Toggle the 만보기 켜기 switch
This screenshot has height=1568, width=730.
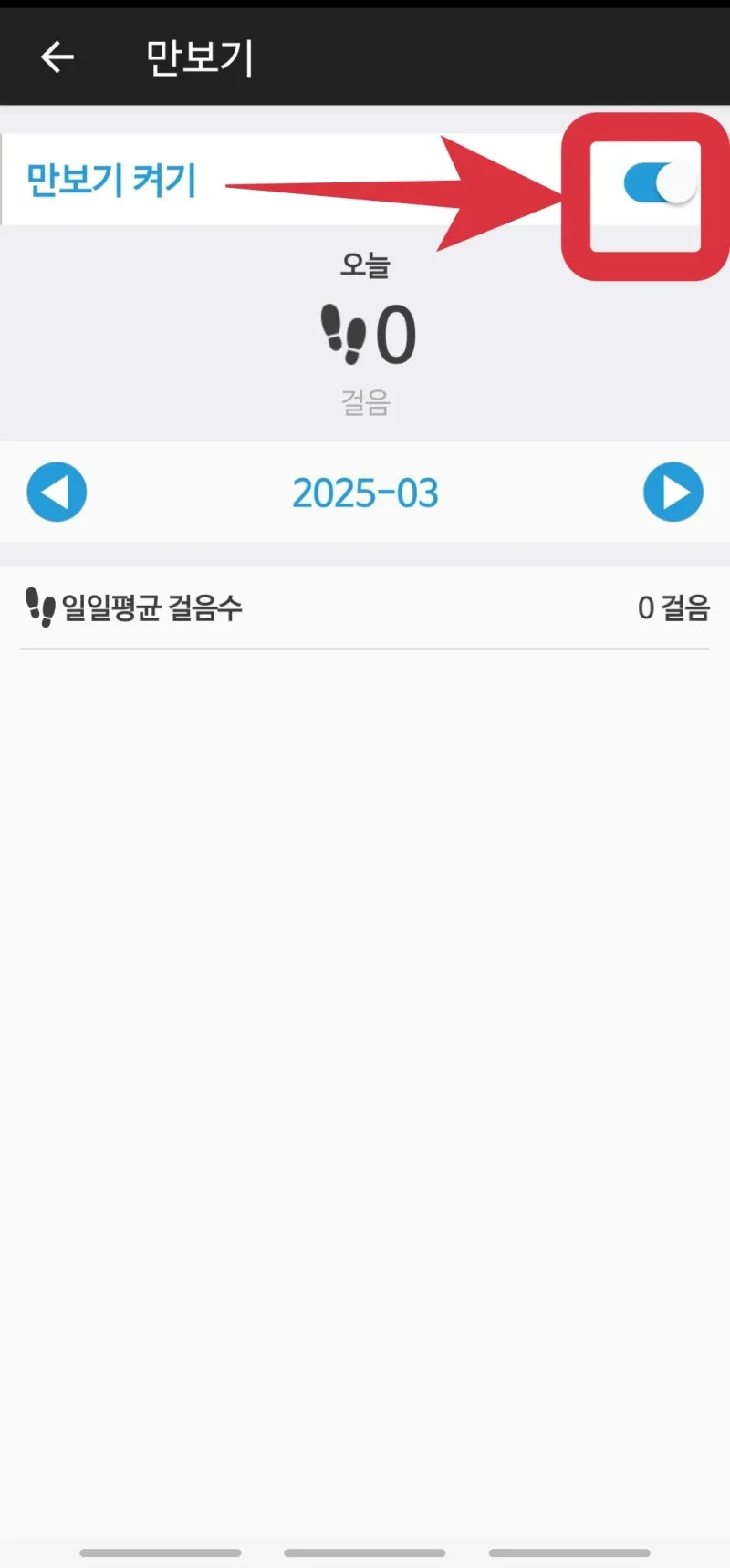pos(659,182)
